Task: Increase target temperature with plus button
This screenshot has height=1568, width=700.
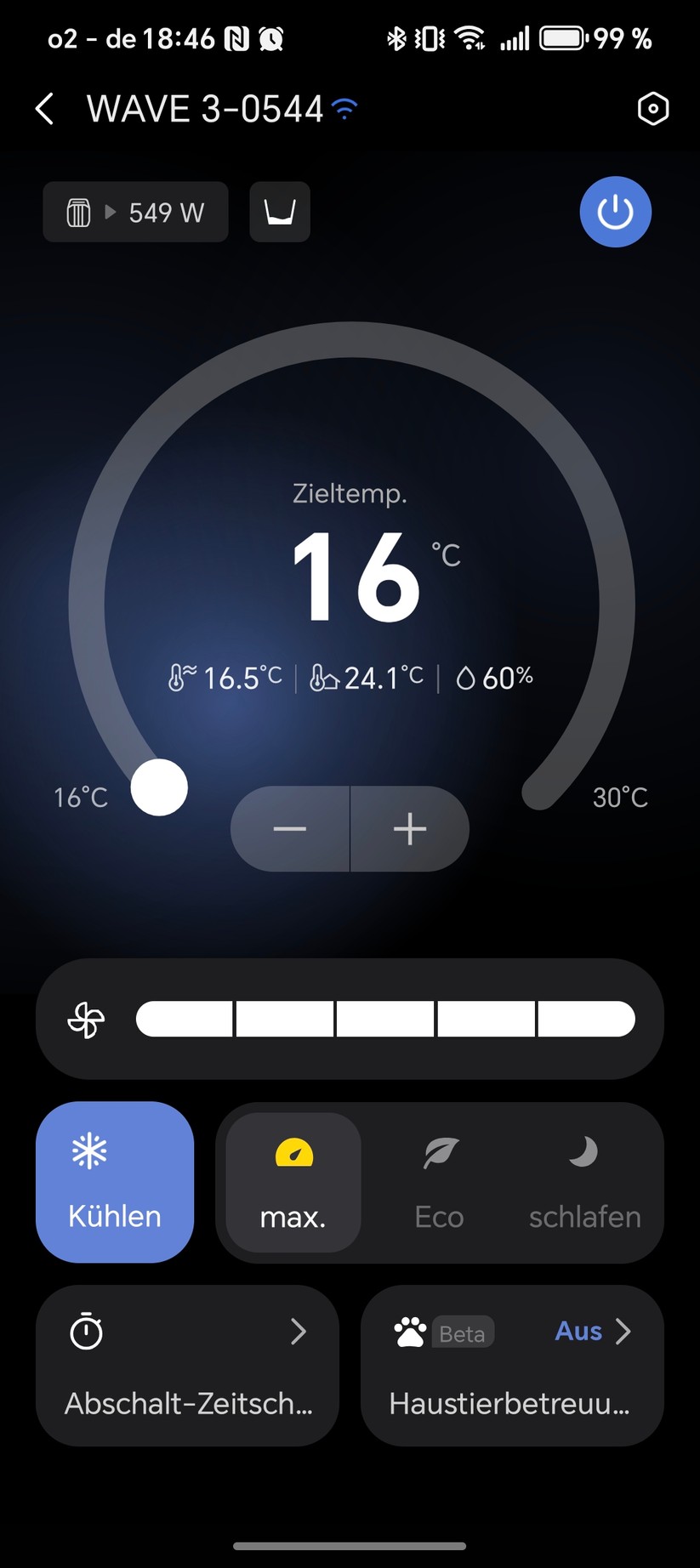Action: (410, 829)
